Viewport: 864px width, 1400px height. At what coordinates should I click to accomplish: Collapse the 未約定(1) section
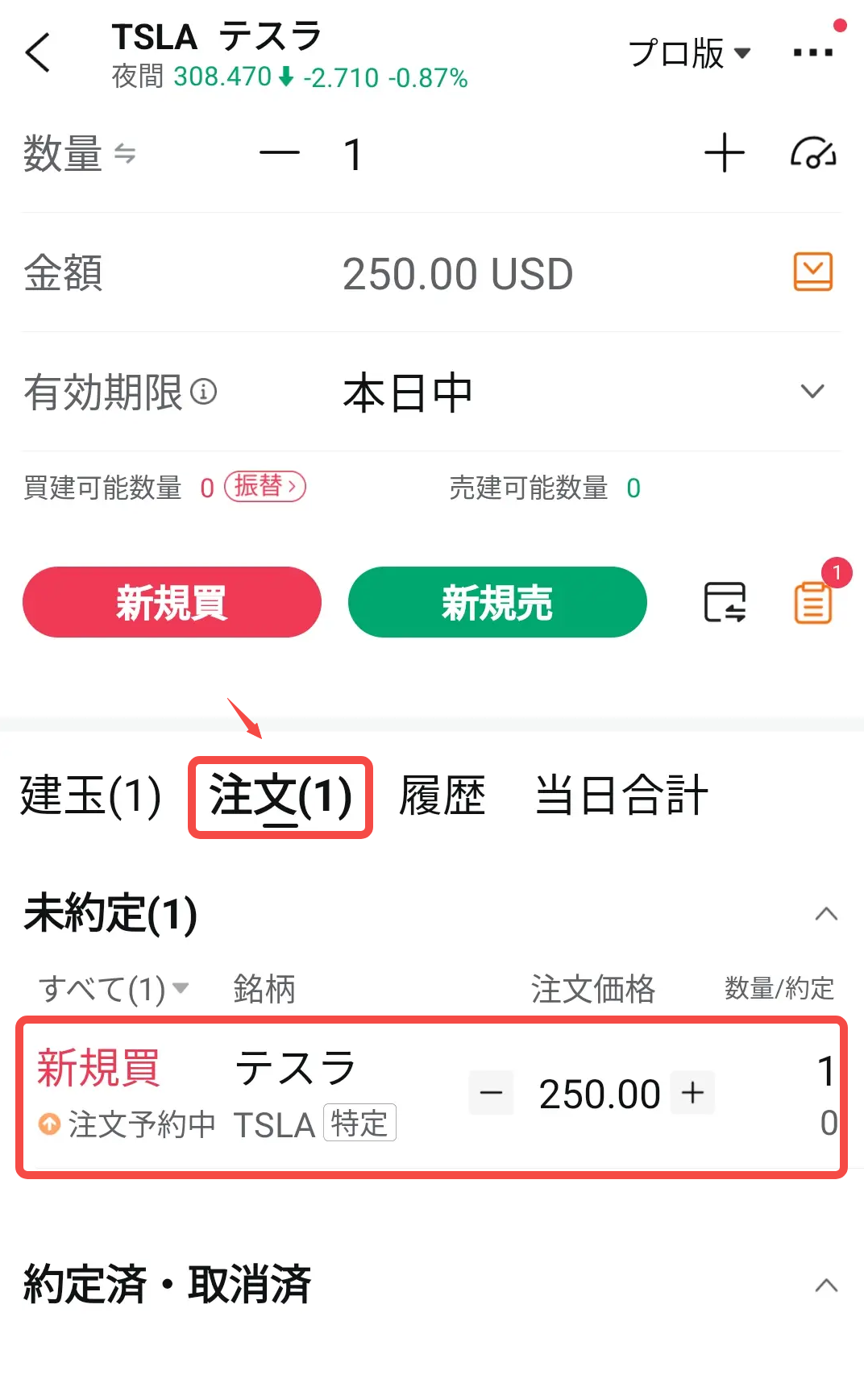(x=826, y=914)
